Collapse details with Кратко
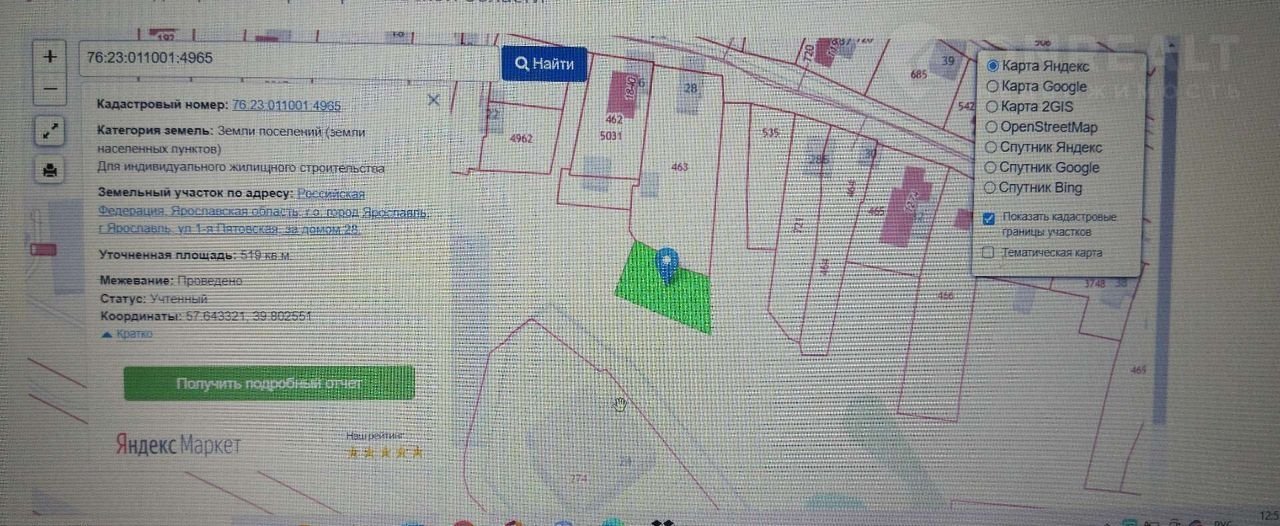This screenshot has height=526, width=1280. tap(128, 334)
